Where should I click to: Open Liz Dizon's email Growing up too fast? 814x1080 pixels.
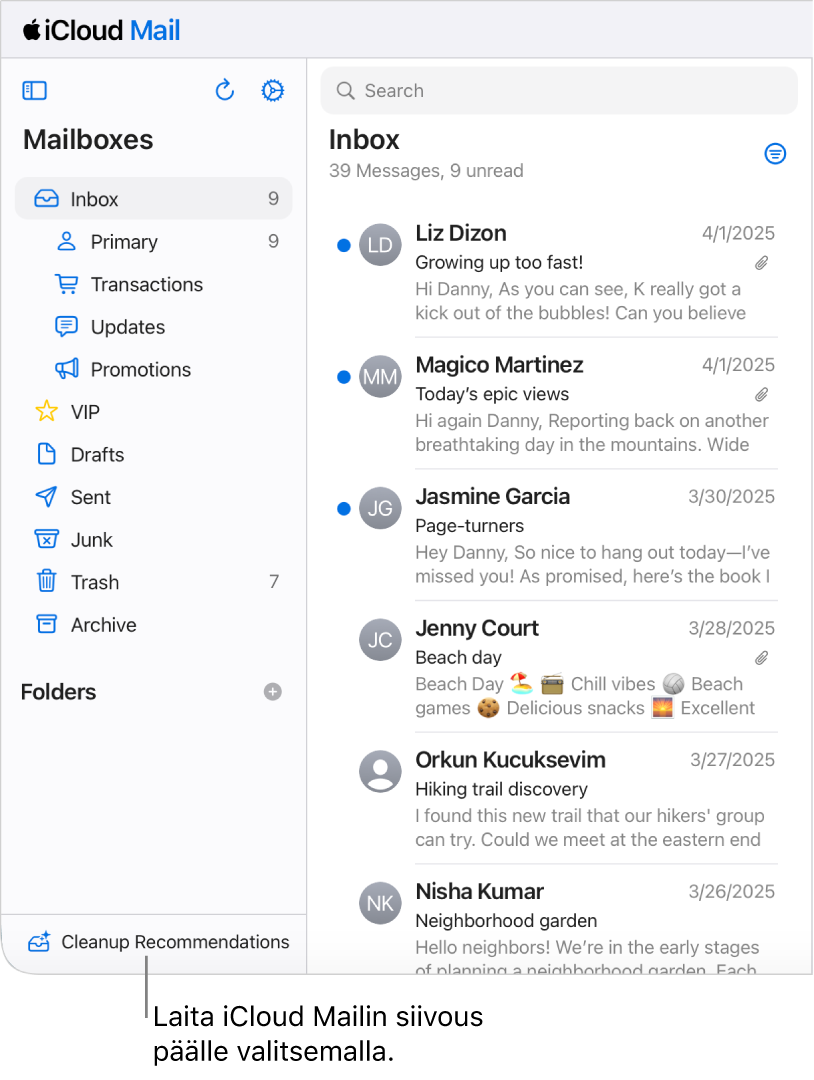click(x=580, y=272)
